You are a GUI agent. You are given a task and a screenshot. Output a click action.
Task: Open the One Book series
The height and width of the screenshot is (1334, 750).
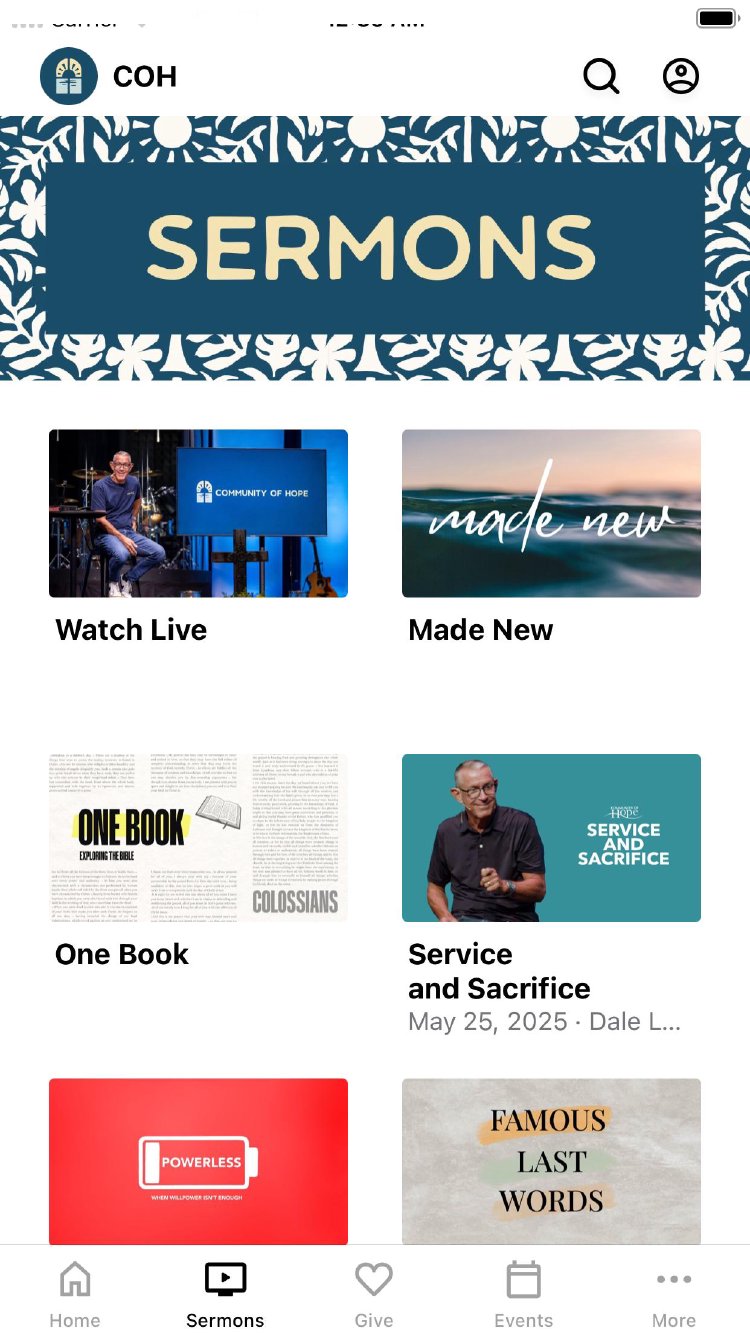coord(198,838)
